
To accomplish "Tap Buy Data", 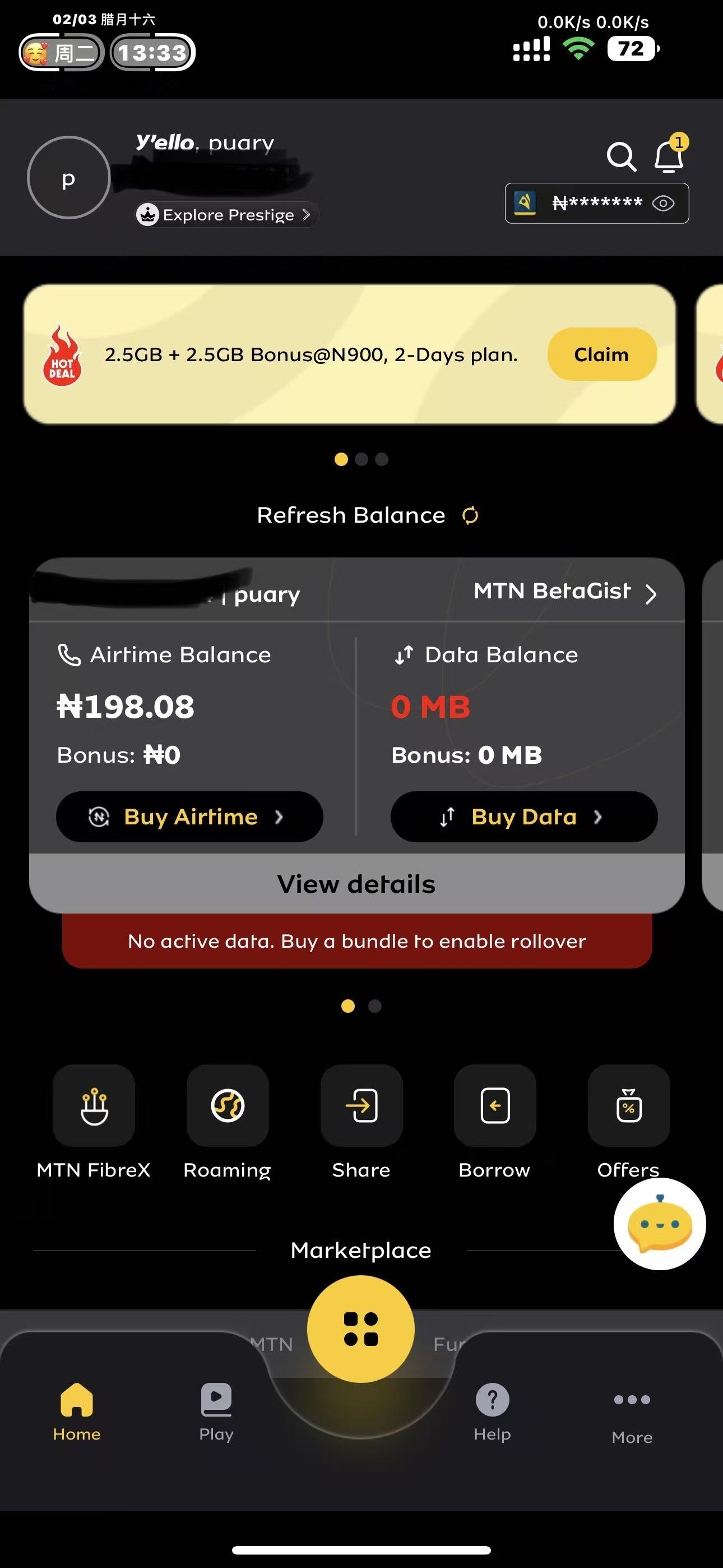I will 523,817.
